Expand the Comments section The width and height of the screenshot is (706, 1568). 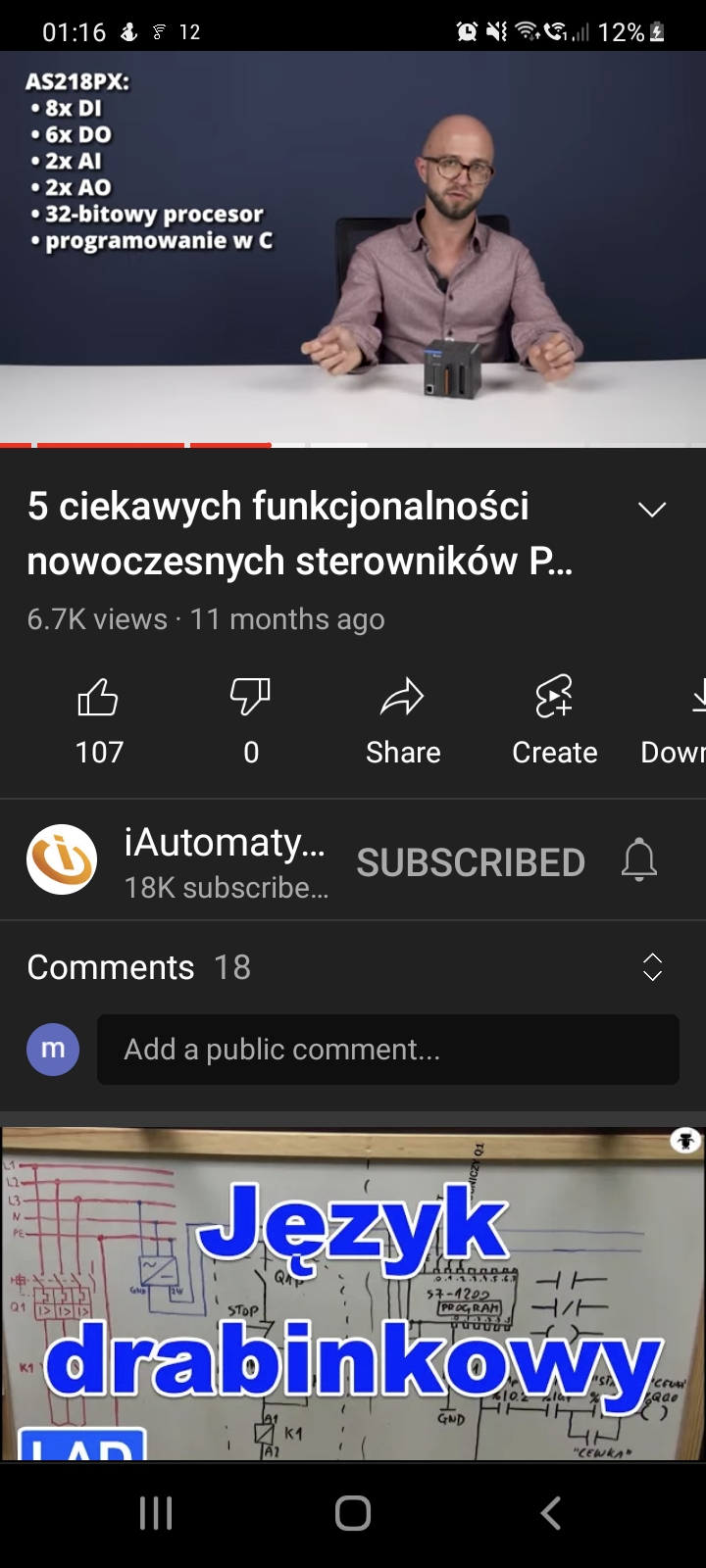point(652,967)
